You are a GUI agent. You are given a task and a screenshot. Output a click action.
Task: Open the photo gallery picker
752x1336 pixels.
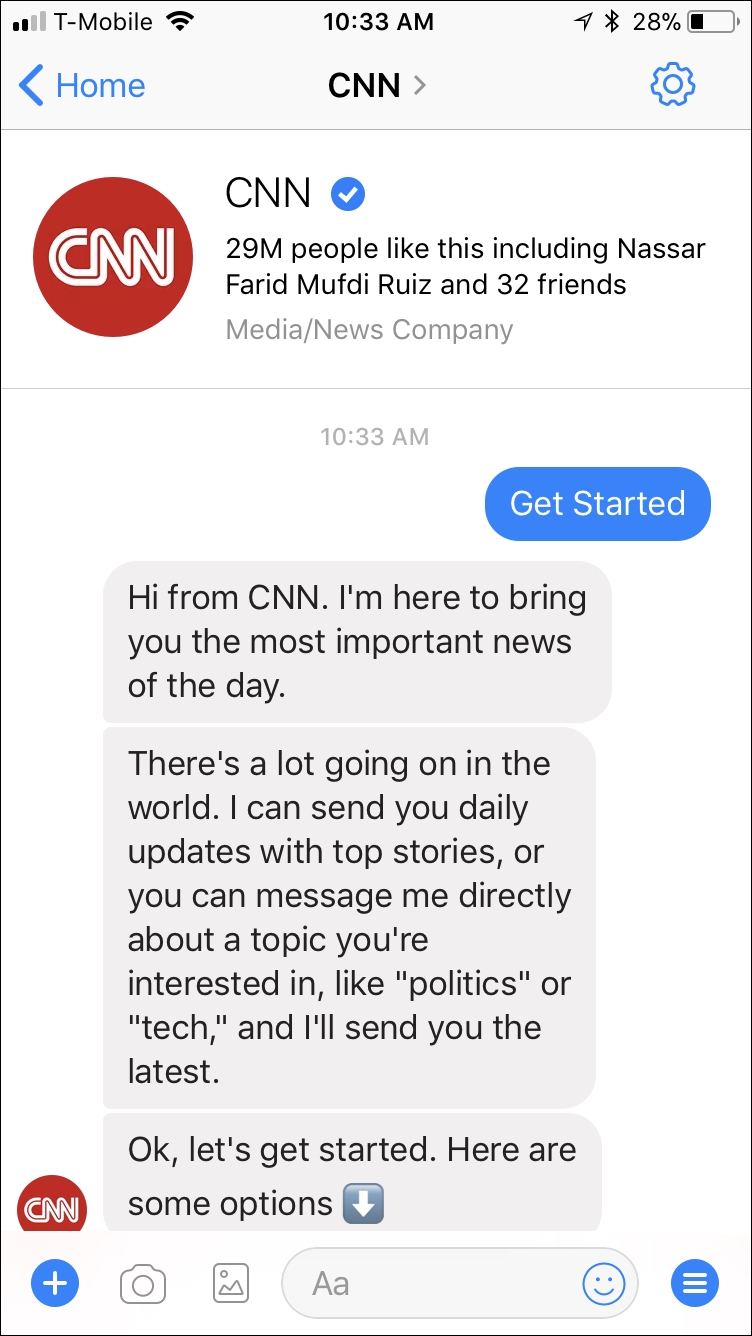[231, 1283]
